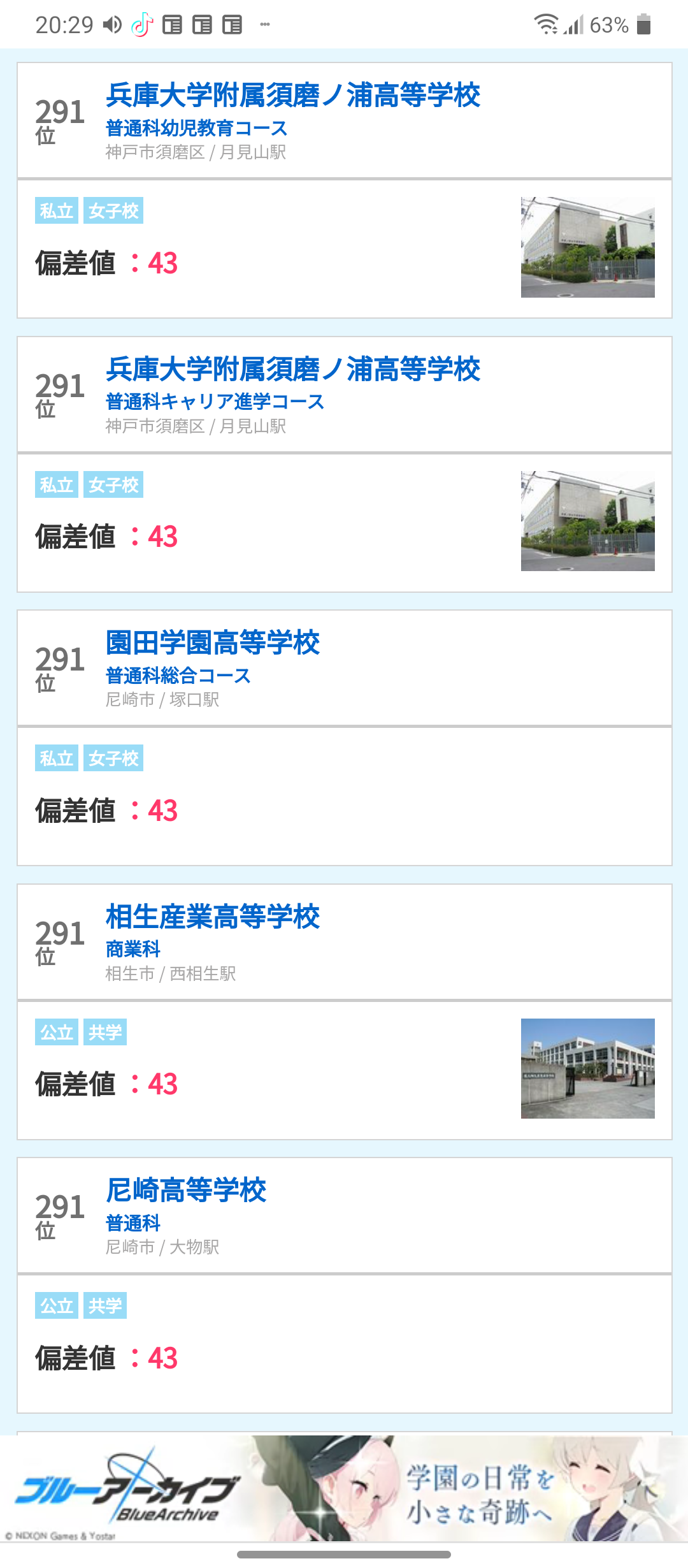
Task: Open 尼崎高等学校 普通科 link
Action: point(186,1191)
